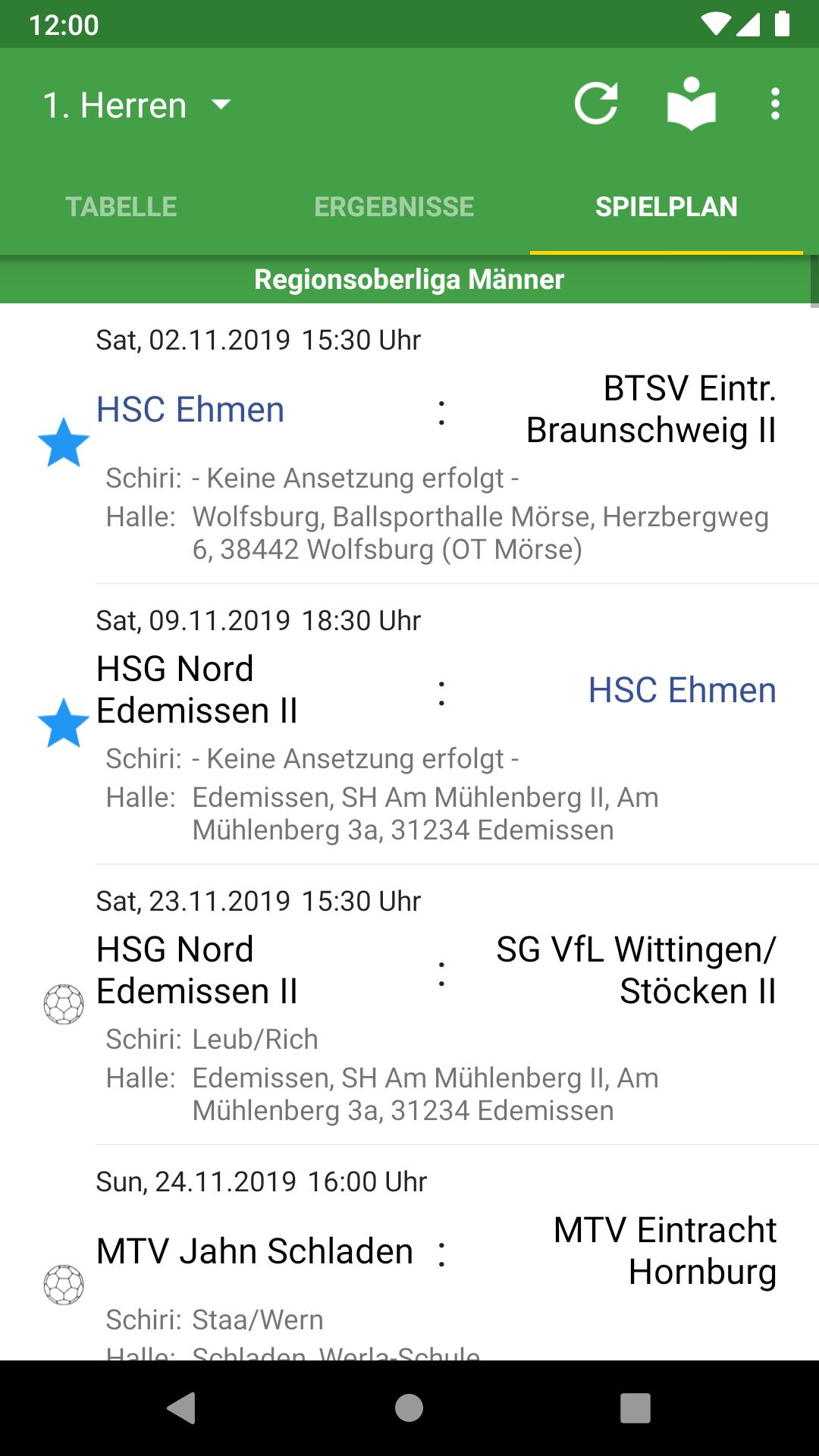Select the Spielplan tab
This screenshot has width=819, height=1456.
(x=666, y=206)
